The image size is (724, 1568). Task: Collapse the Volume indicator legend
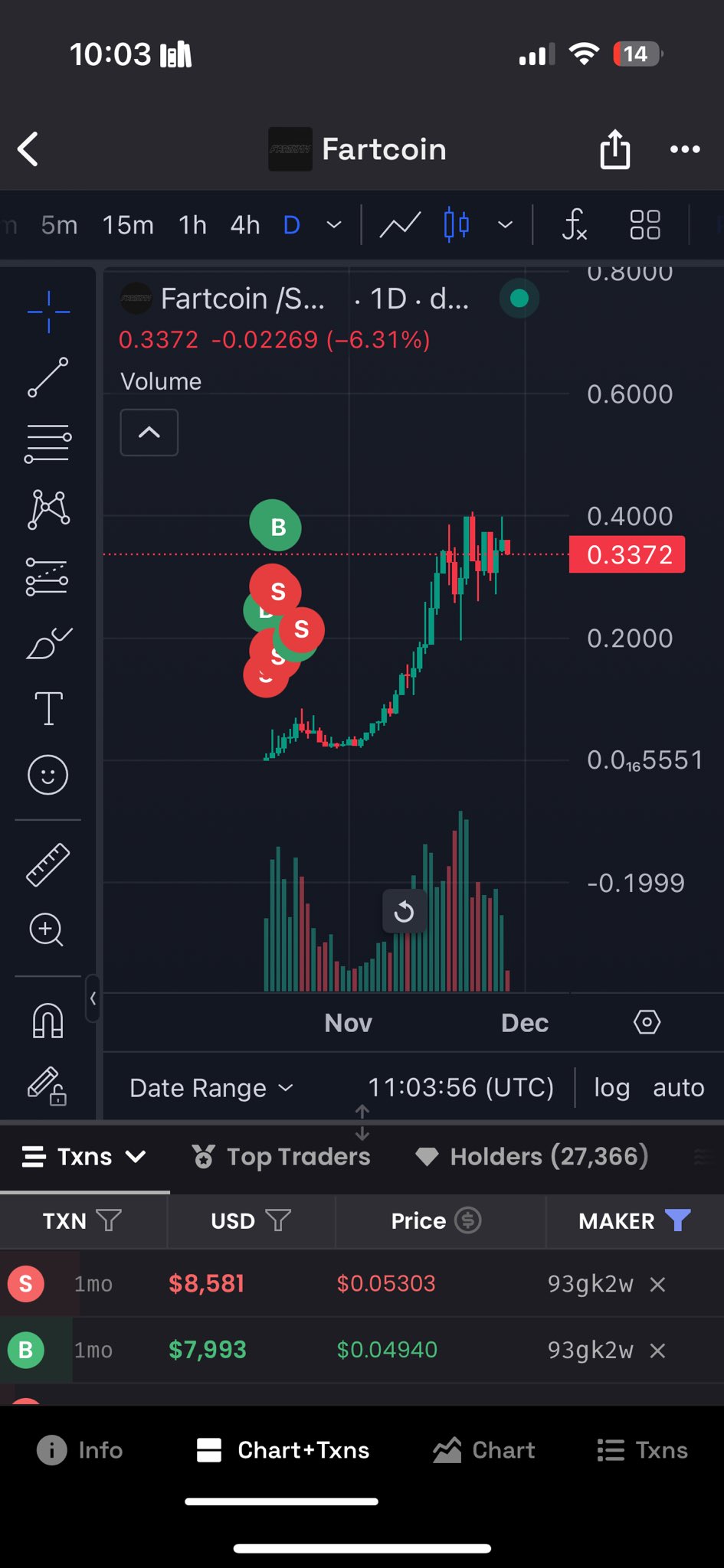point(149,433)
